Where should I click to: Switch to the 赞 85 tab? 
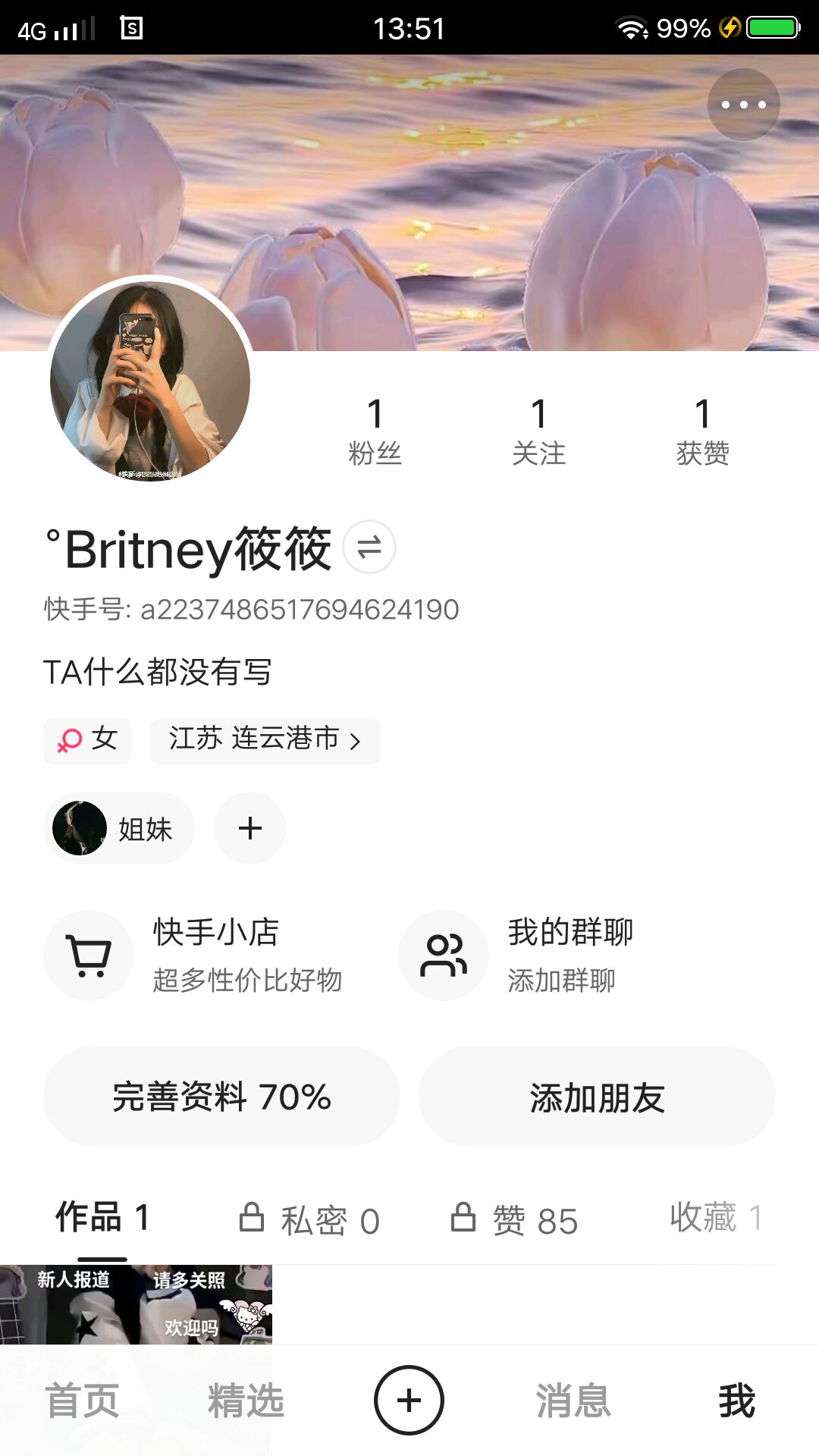[516, 1219]
